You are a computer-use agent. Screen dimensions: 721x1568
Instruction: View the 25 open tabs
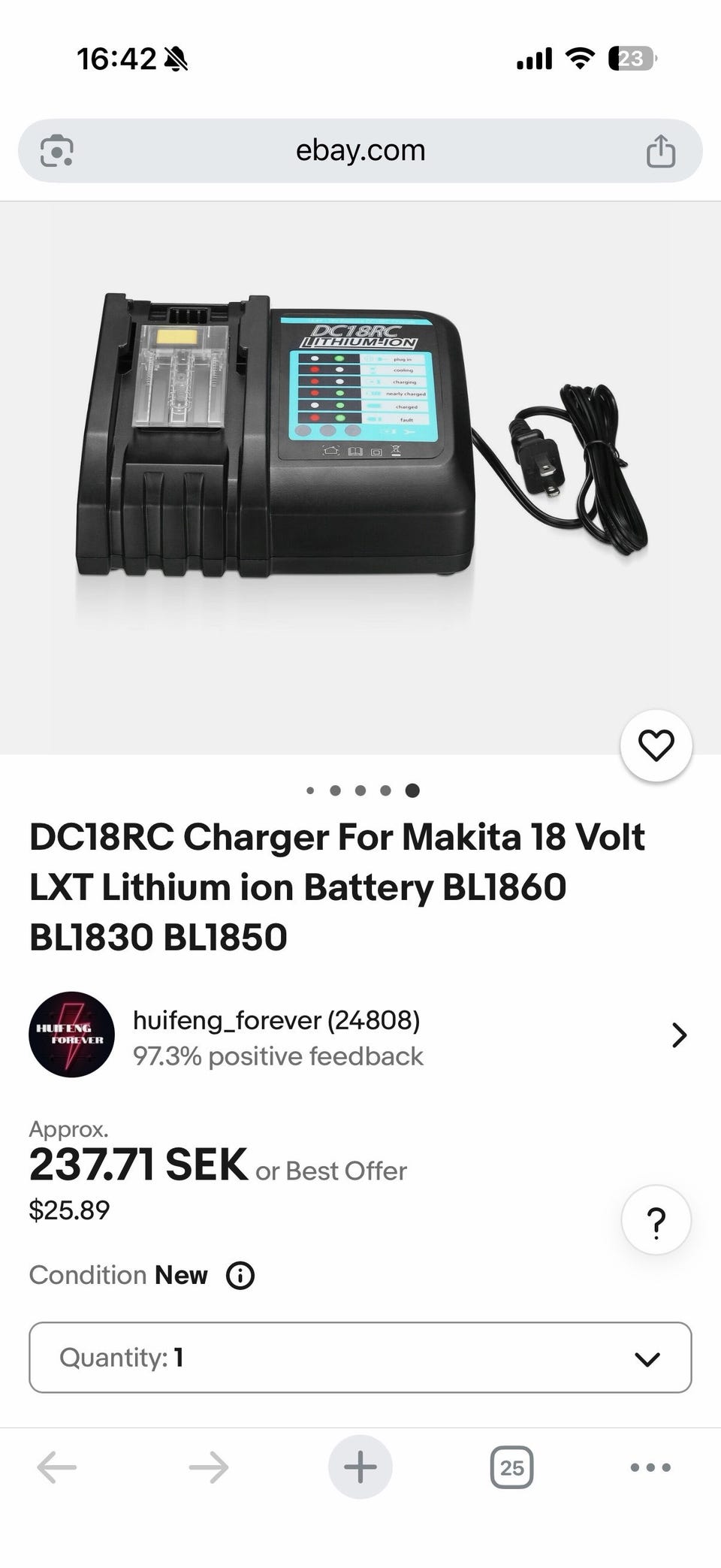(511, 1467)
